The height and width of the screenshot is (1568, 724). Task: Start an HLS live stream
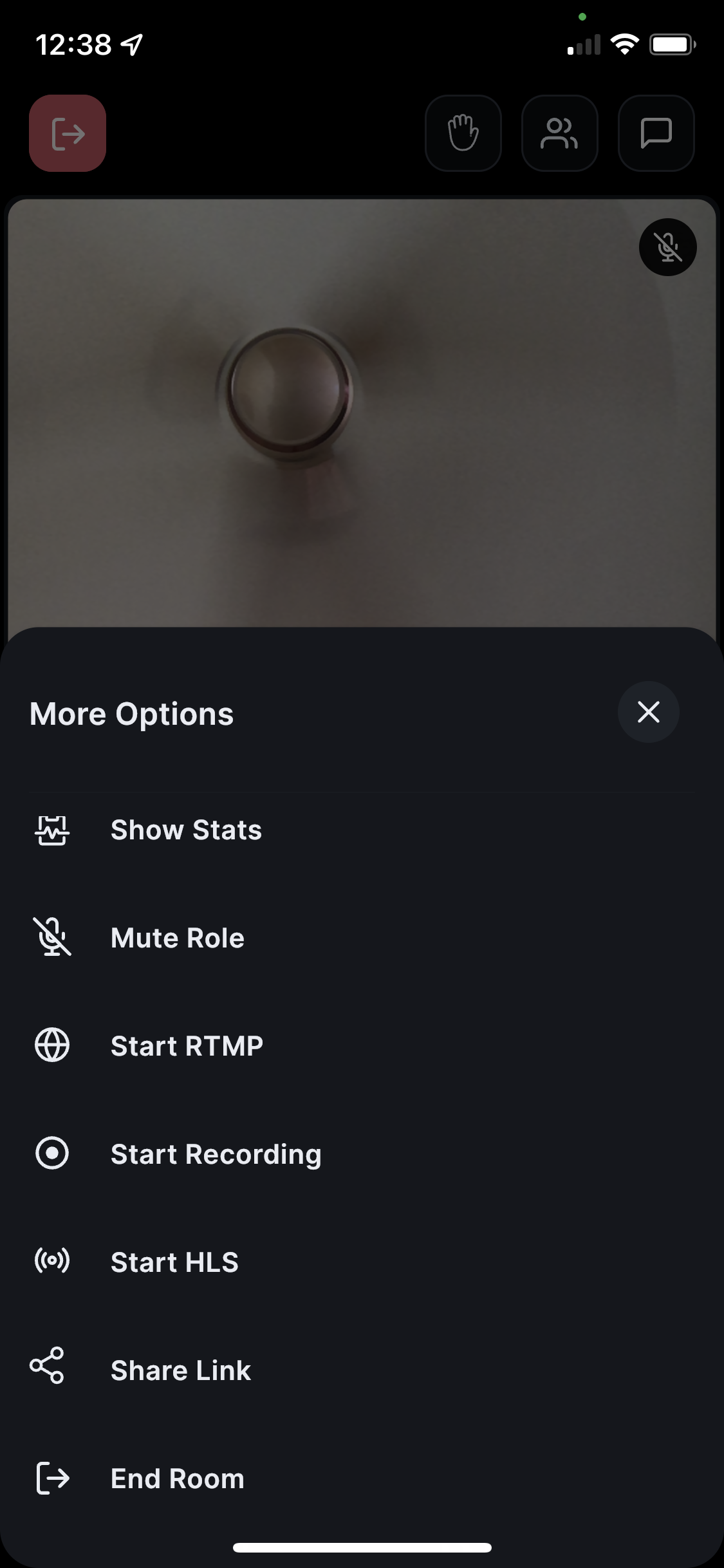point(174,1260)
